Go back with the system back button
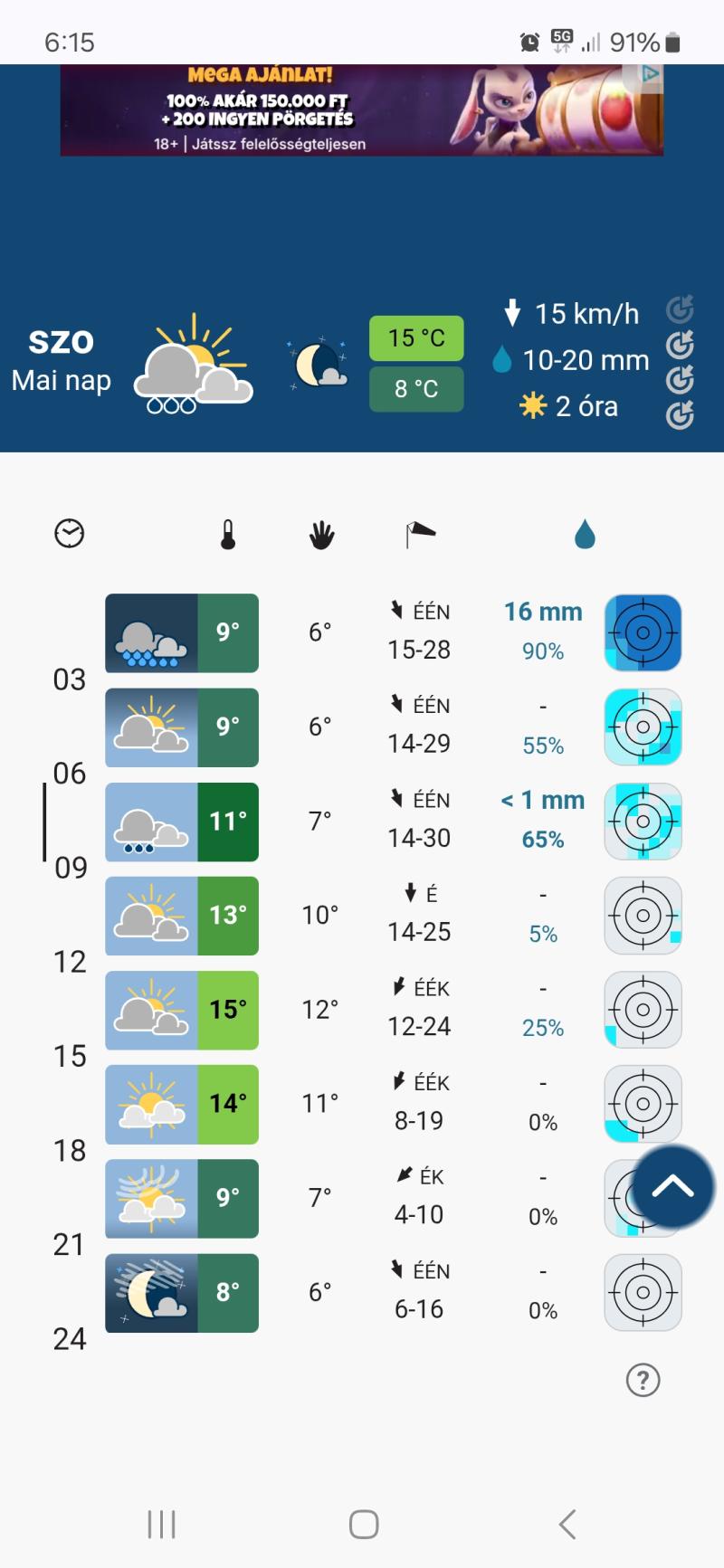Screen dimensions: 724x1568 (567, 1525)
